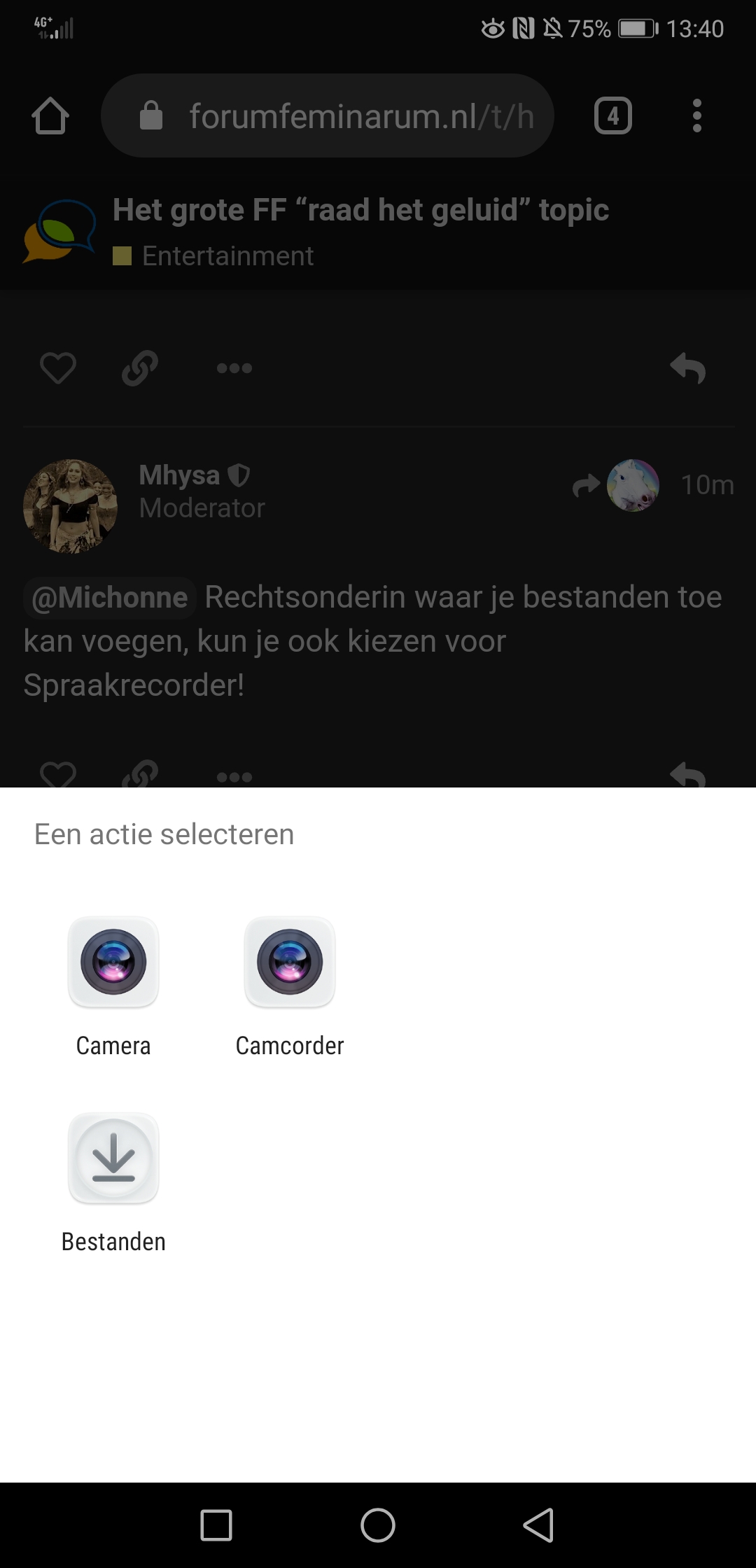Go back with the system back button

click(538, 1525)
